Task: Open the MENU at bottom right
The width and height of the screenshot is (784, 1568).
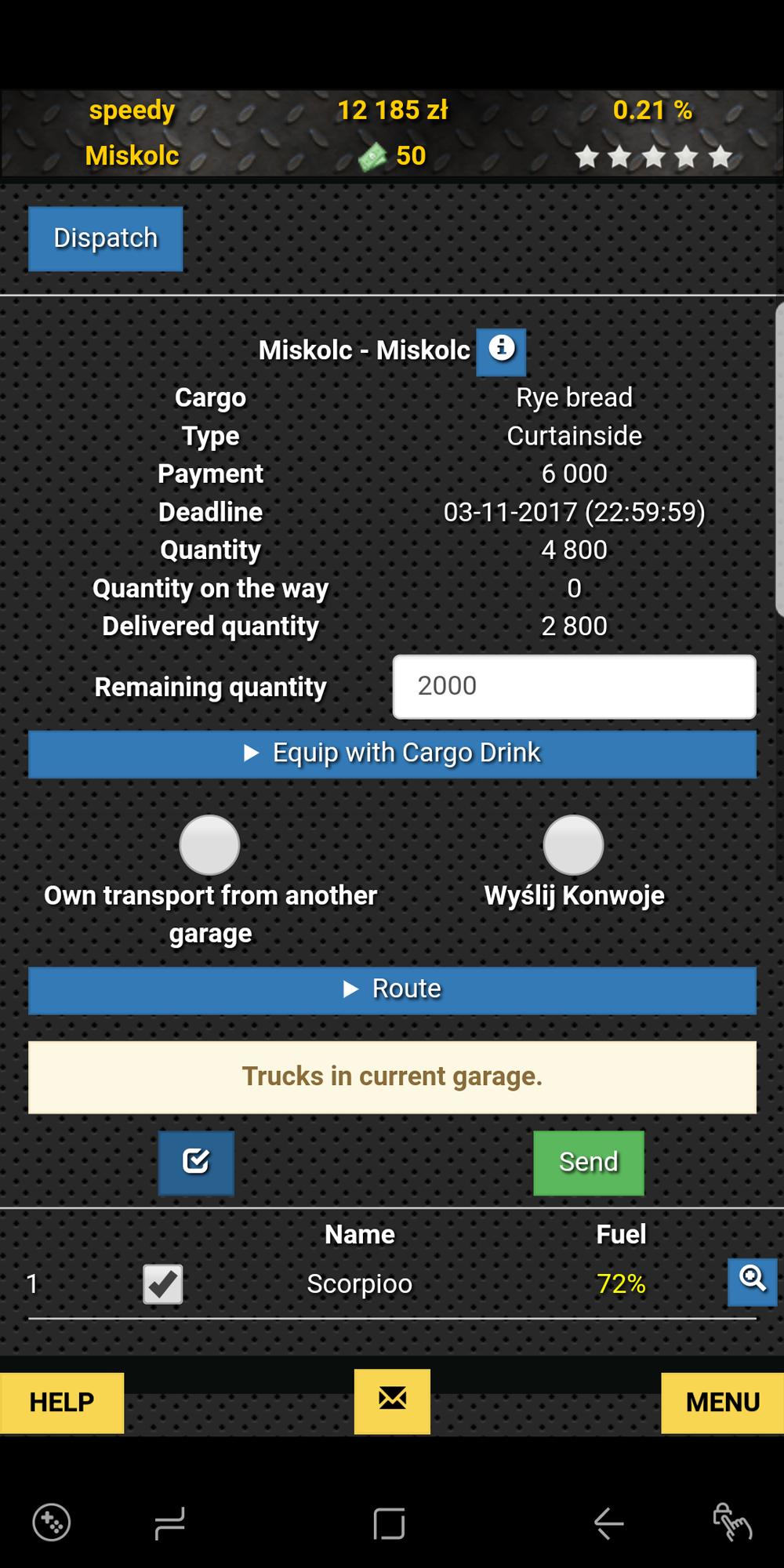Action: [722, 1402]
